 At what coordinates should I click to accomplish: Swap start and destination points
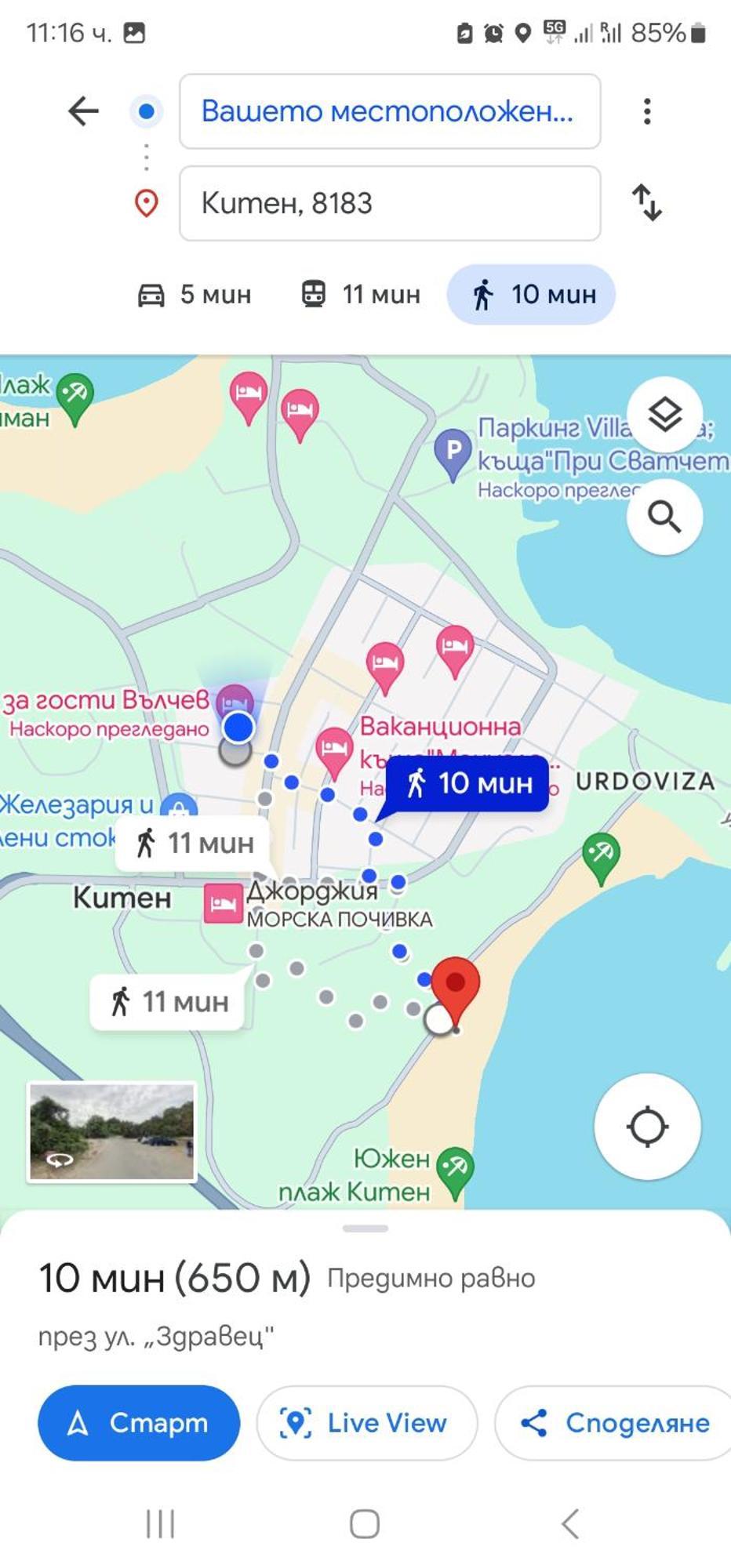tap(647, 203)
